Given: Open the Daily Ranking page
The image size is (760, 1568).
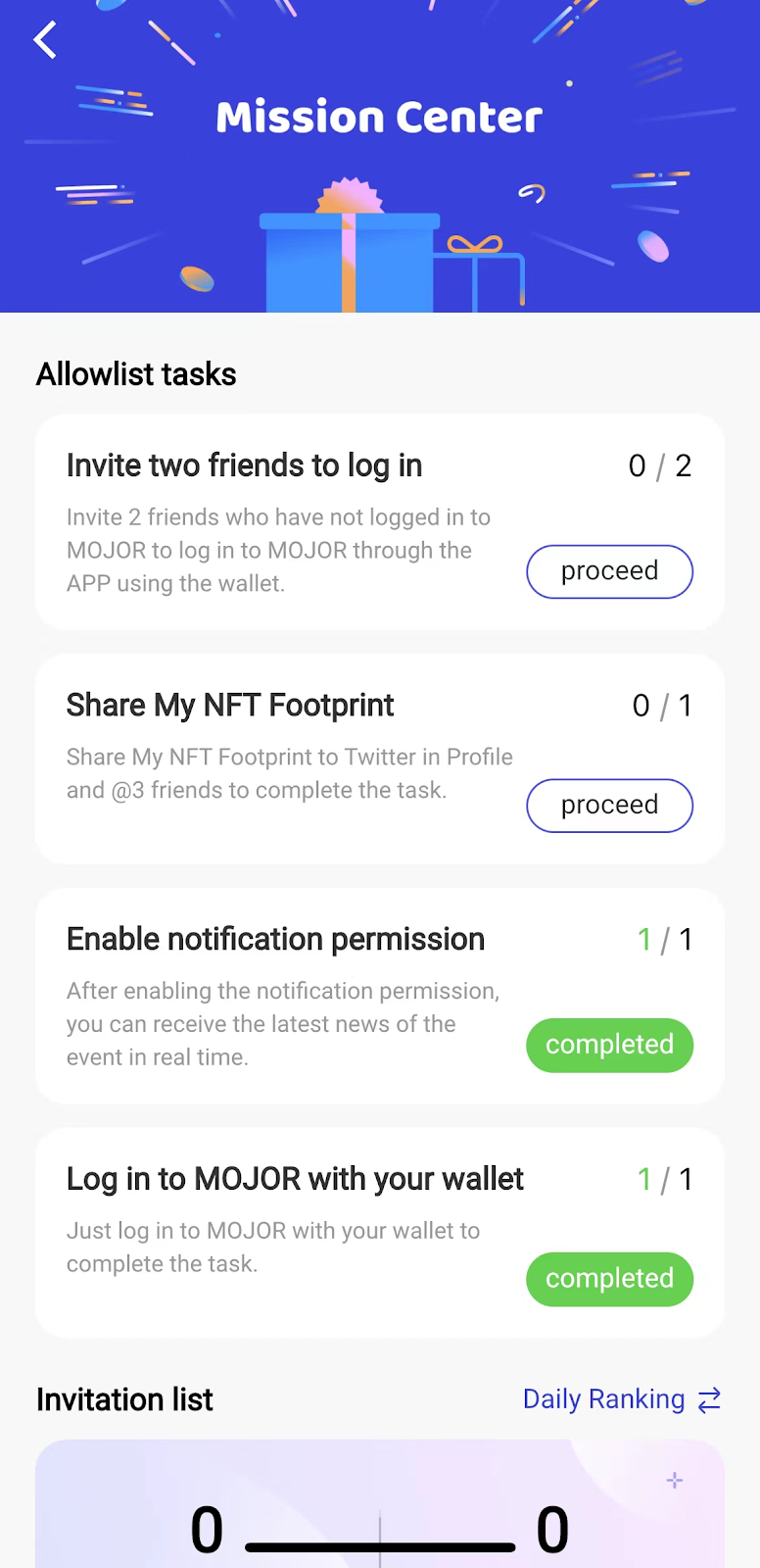Looking at the screenshot, I should [x=602, y=1399].
